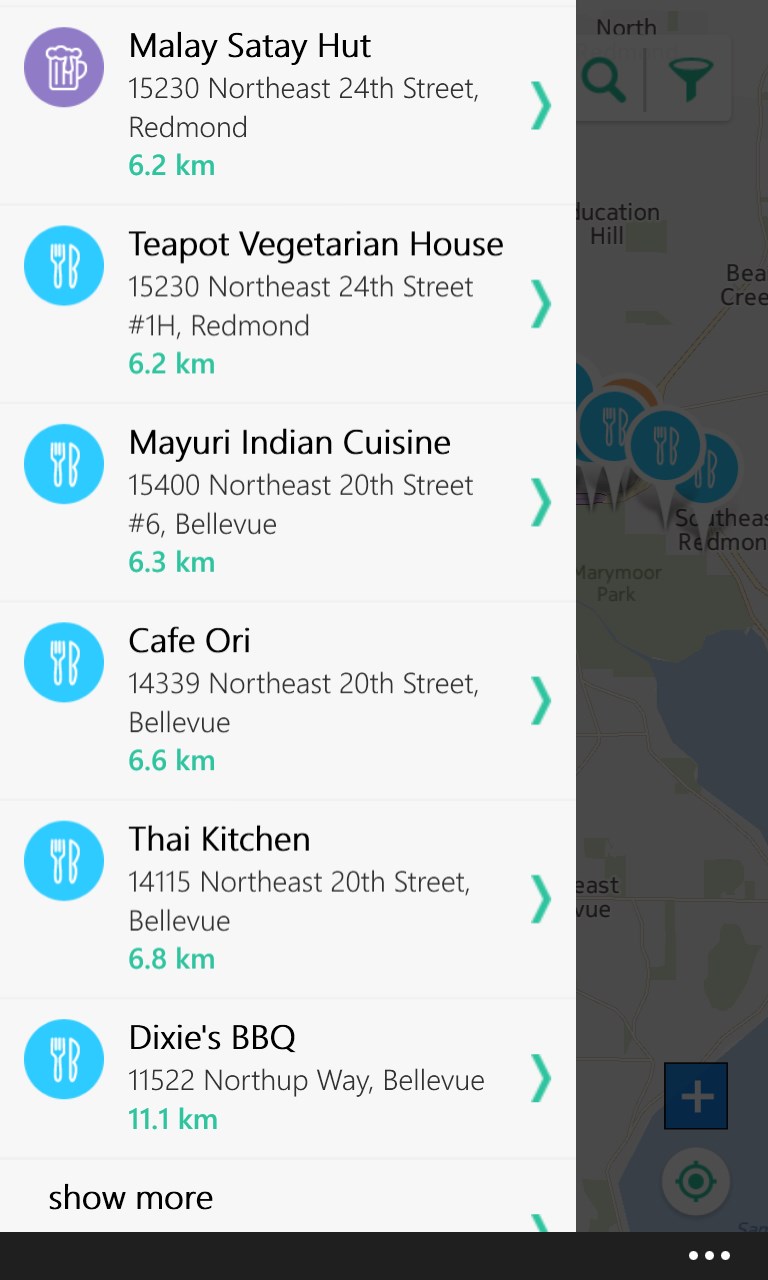This screenshot has height=1280, width=768.
Task: Open the map search magnifier
Action: [x=604, y=78]
